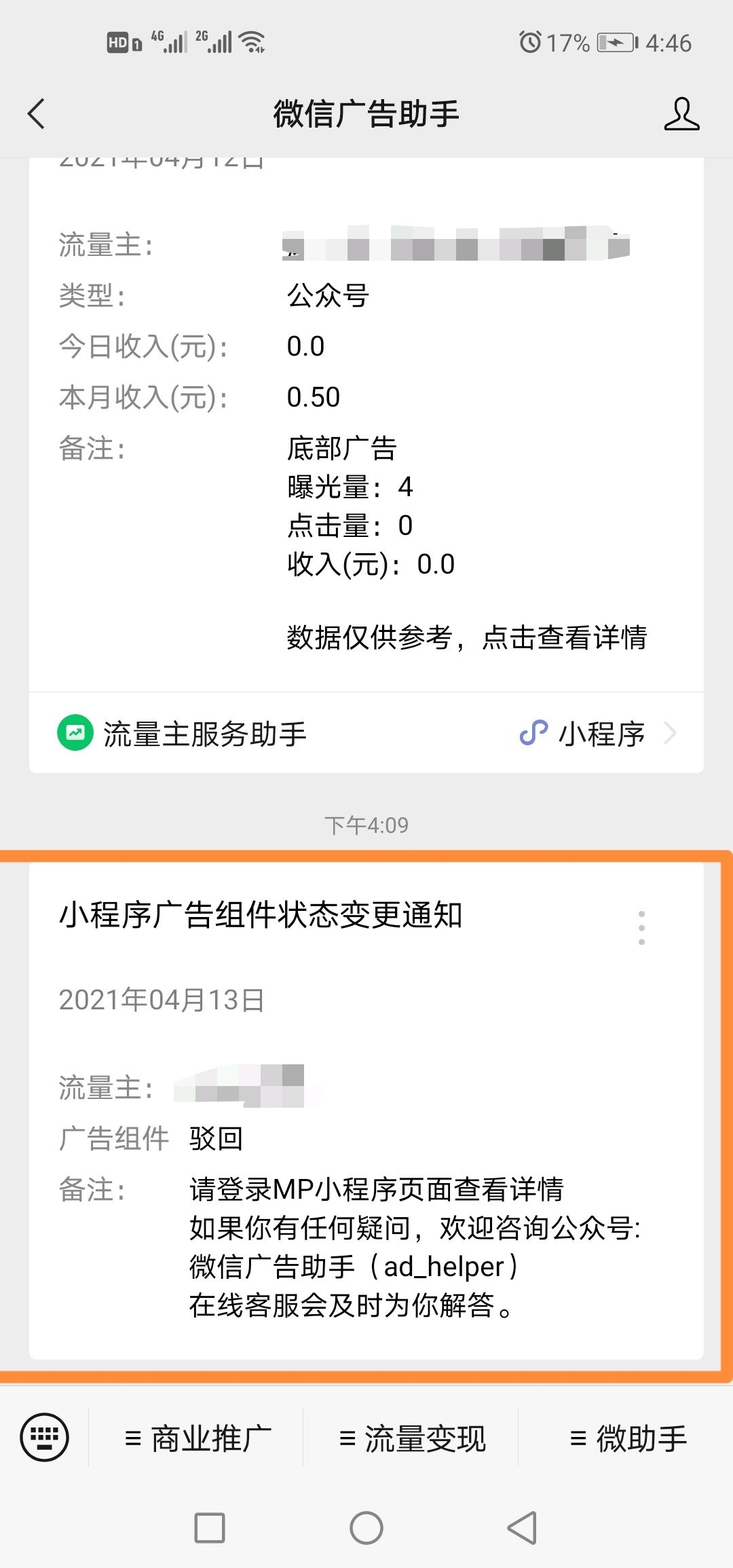Open the 小程序广告组件状态变更通知 card
Image resolution: width=733 pixels, height=1568 pixels.
[x=366, y=1110]
